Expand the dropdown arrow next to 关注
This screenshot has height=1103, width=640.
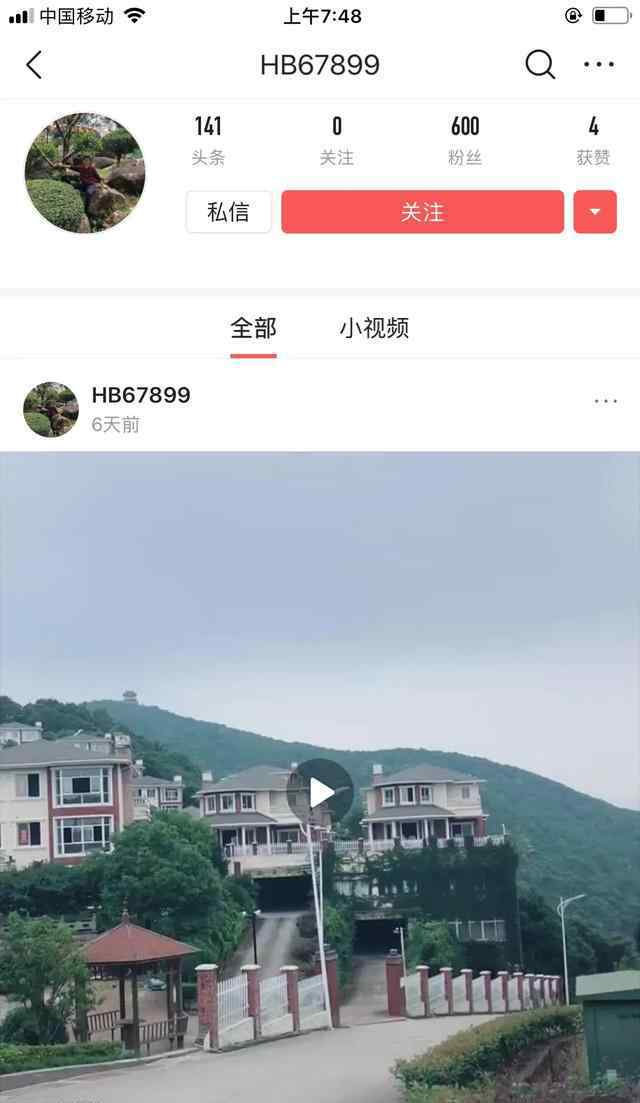595,212
